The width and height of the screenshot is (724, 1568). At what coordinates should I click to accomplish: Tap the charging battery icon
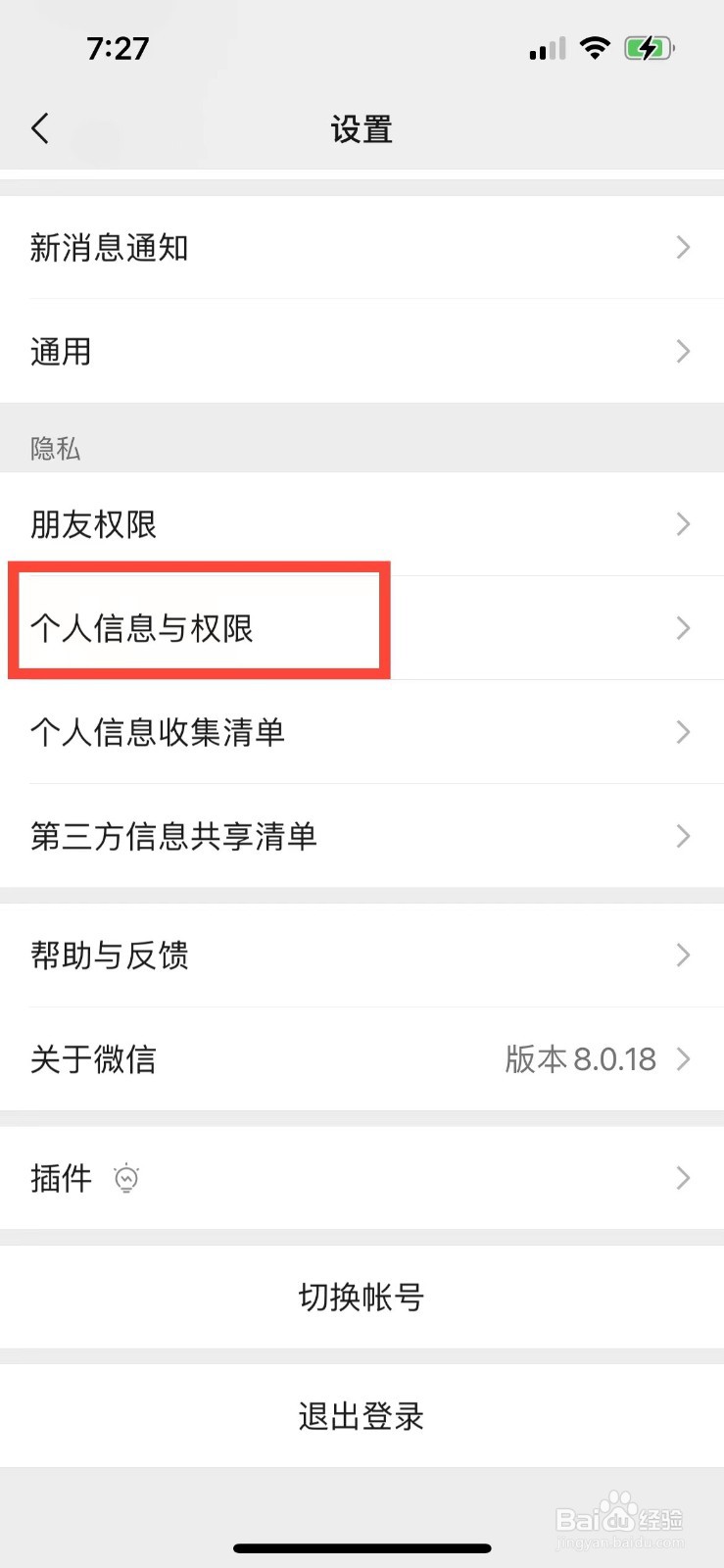[x=650, y=47]
